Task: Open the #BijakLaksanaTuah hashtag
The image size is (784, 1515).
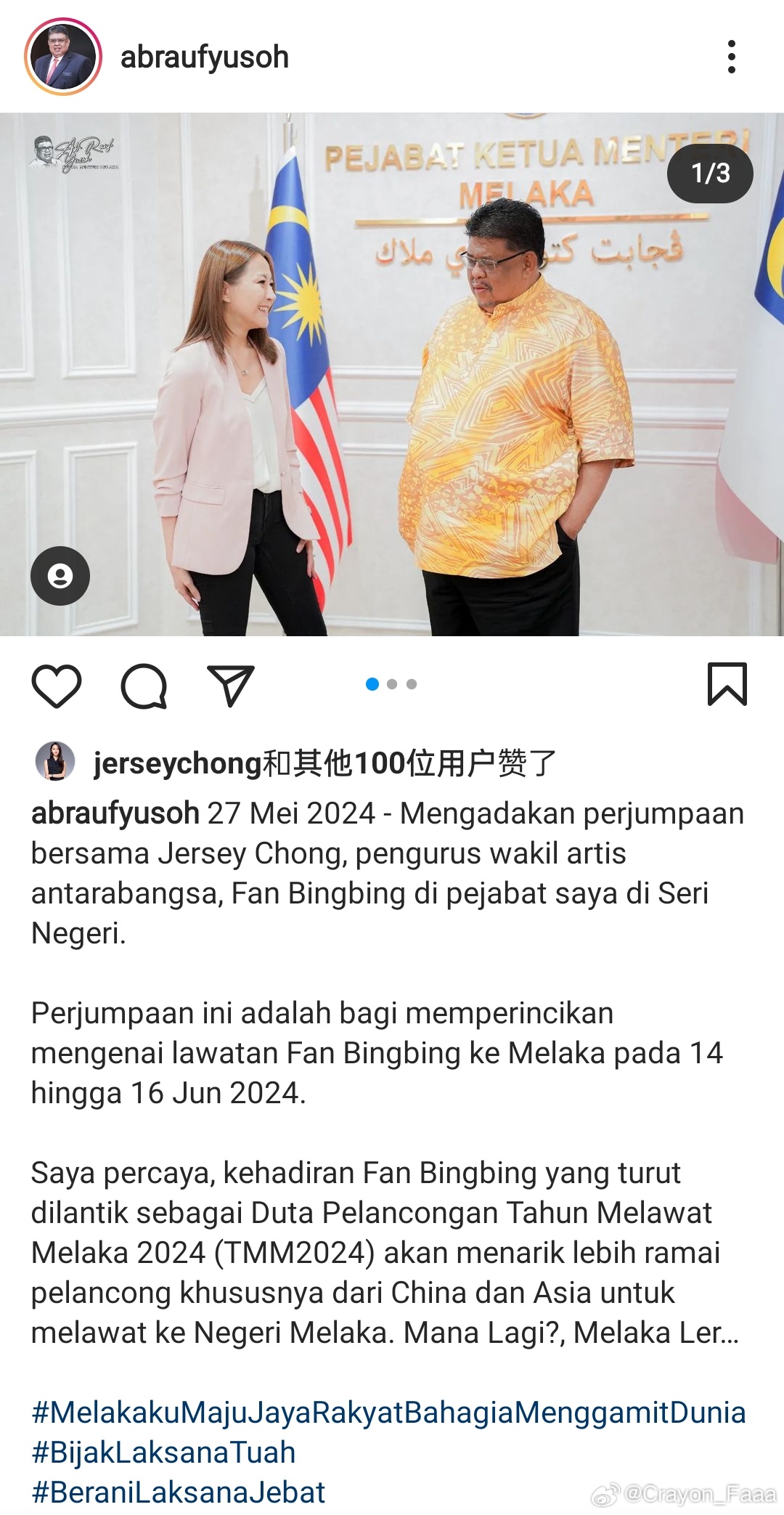Action: click(x=164, y=1453)
